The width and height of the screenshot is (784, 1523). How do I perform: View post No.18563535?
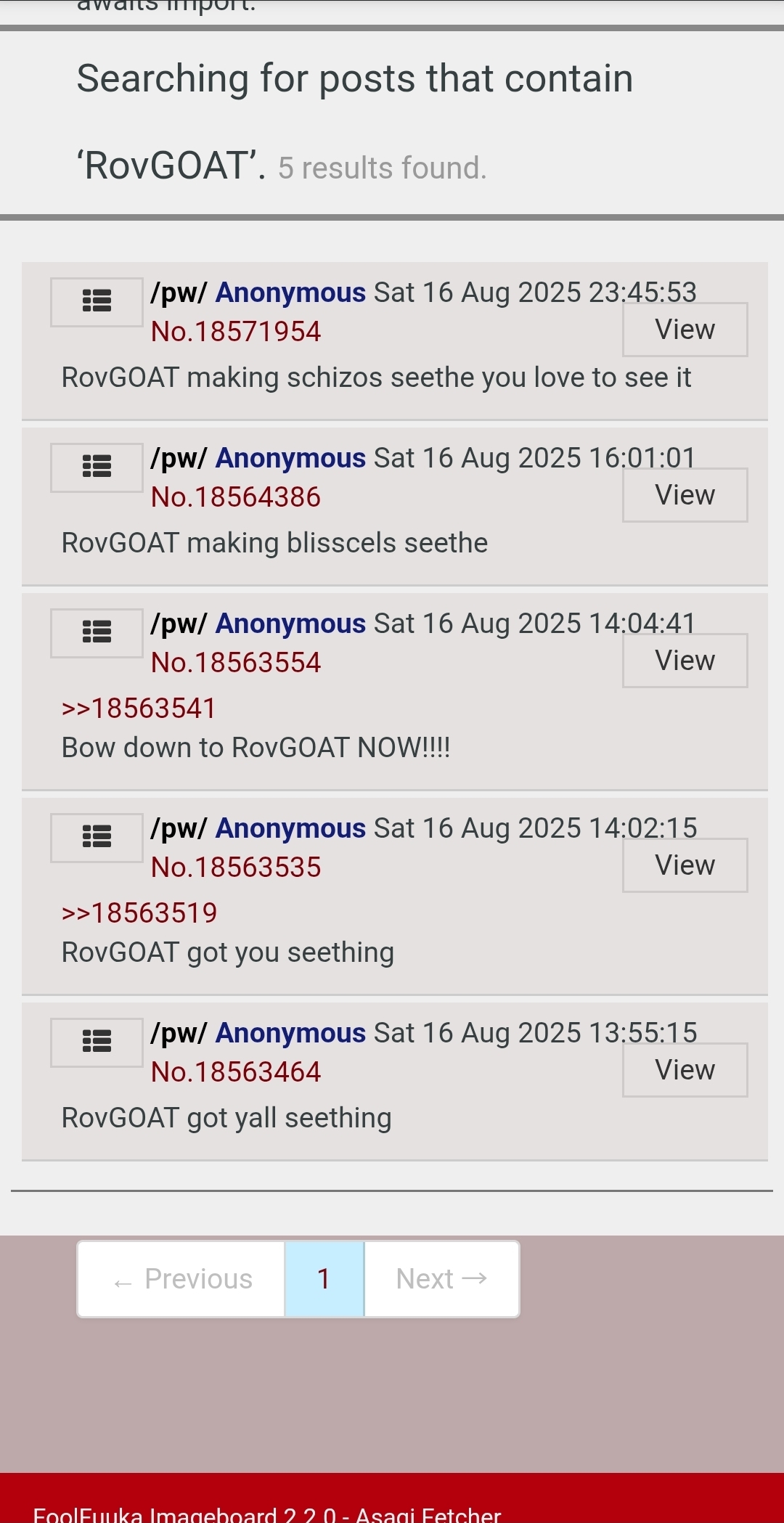pos(685,865)
